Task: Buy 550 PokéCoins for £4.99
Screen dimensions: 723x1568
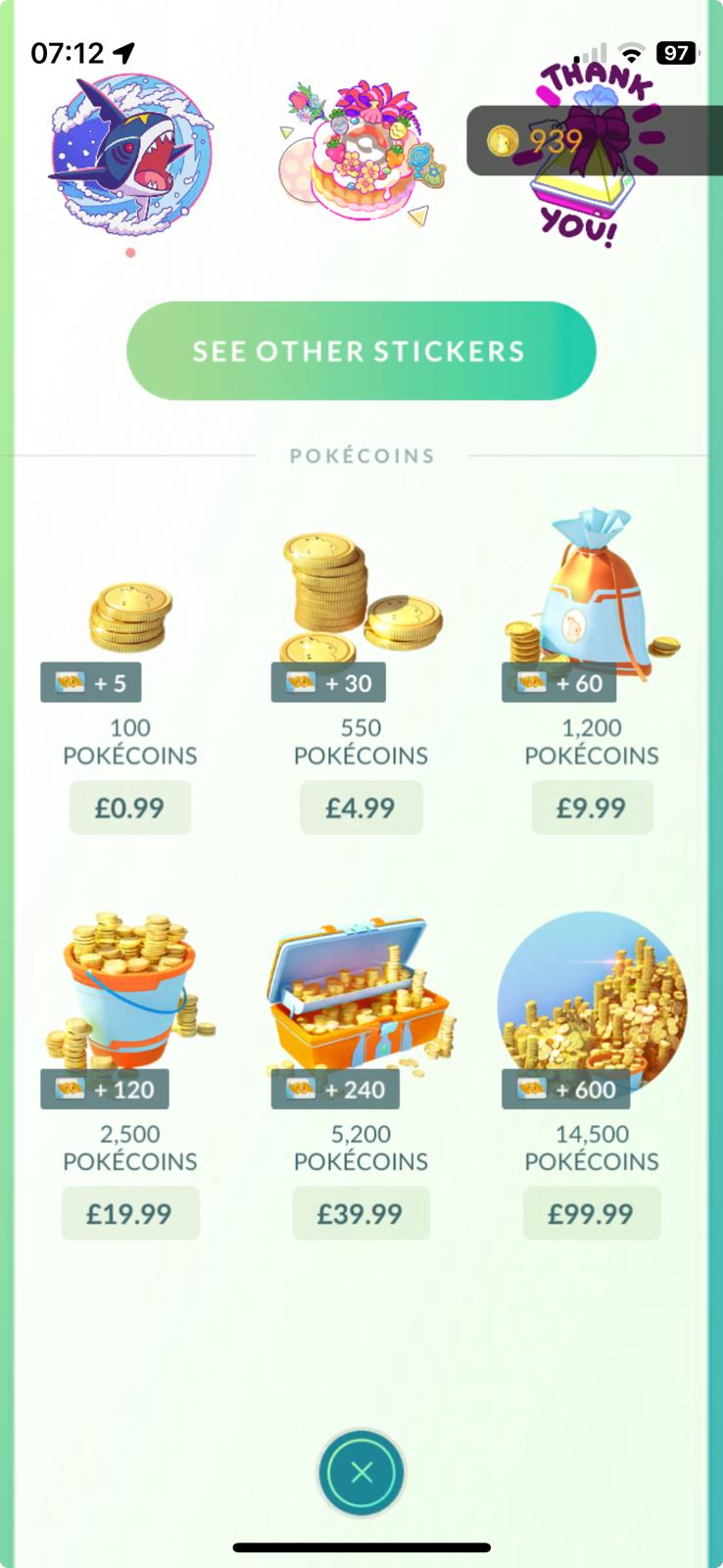Action: pyautogui.click(x=361, y=808)
